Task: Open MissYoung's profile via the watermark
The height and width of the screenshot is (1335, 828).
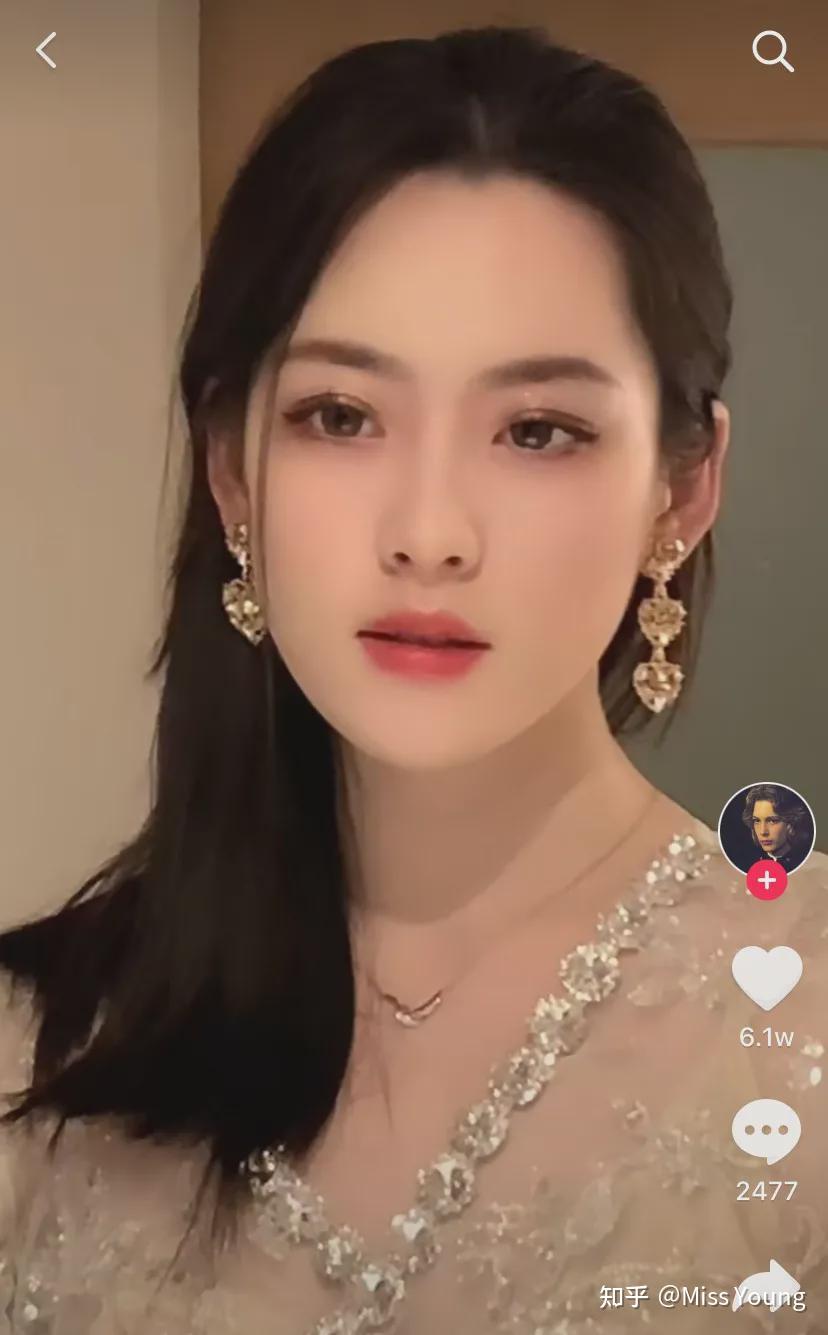Action: coord(733,1297)
